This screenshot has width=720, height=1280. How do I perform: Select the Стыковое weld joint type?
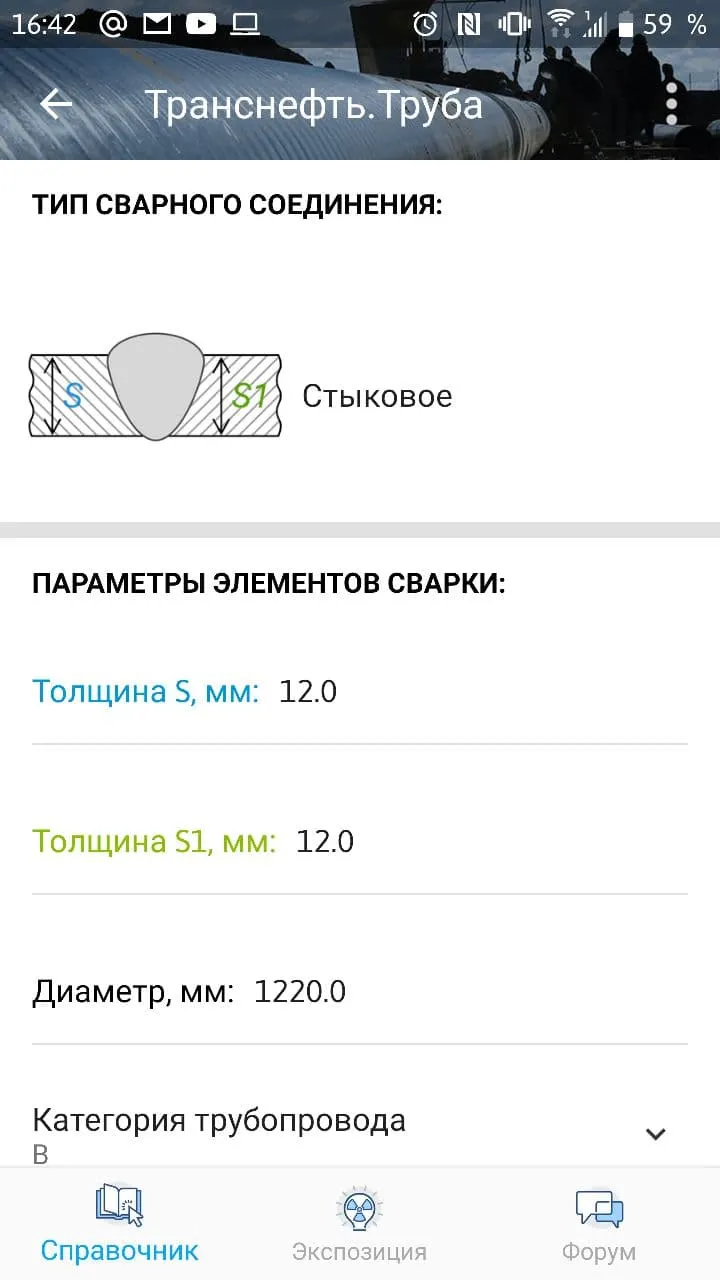click(x=240, y=396)
